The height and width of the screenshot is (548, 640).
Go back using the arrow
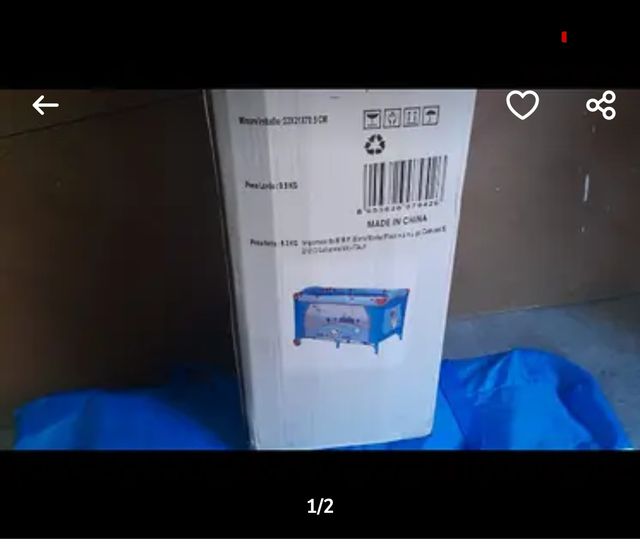click(x=45, y=105)
